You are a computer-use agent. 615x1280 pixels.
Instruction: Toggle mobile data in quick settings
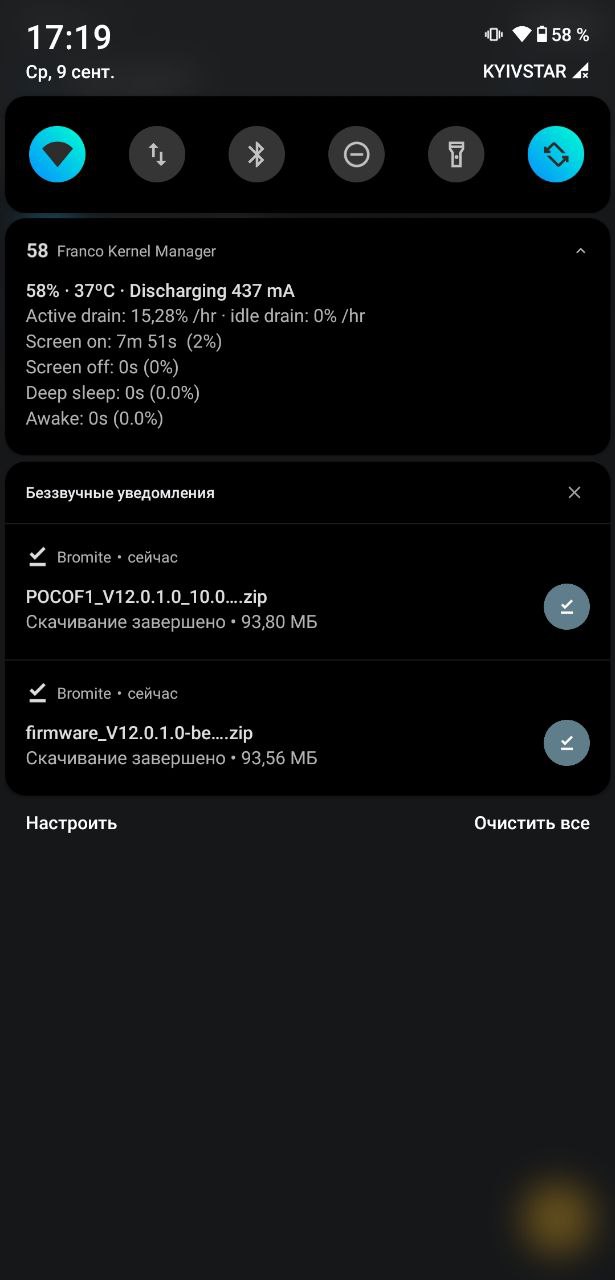click(x=157, y=154)
